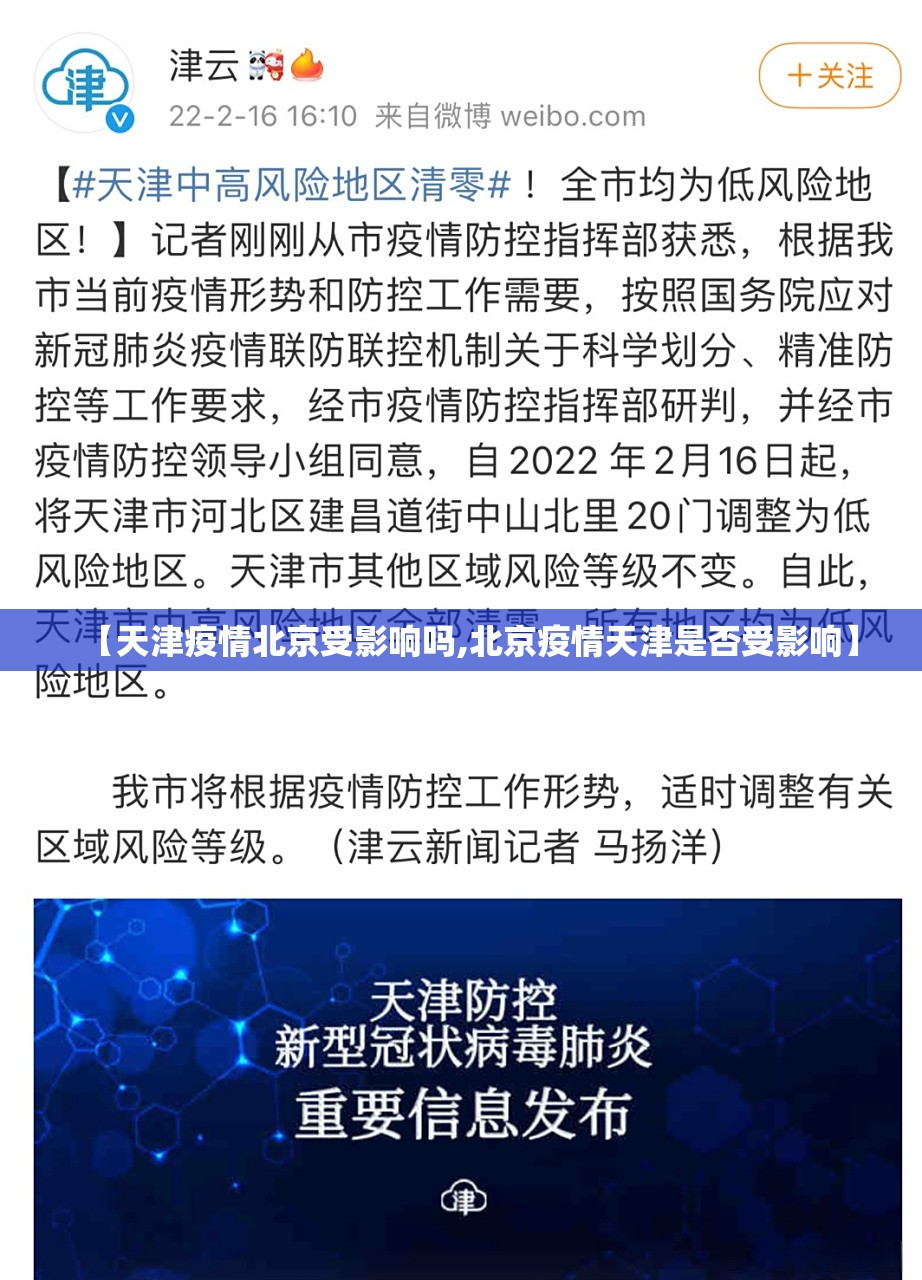Open the #天津中高风险地区清零# hashtag
The height and width of the screenshot is (1280, 922).
point(290,186)
